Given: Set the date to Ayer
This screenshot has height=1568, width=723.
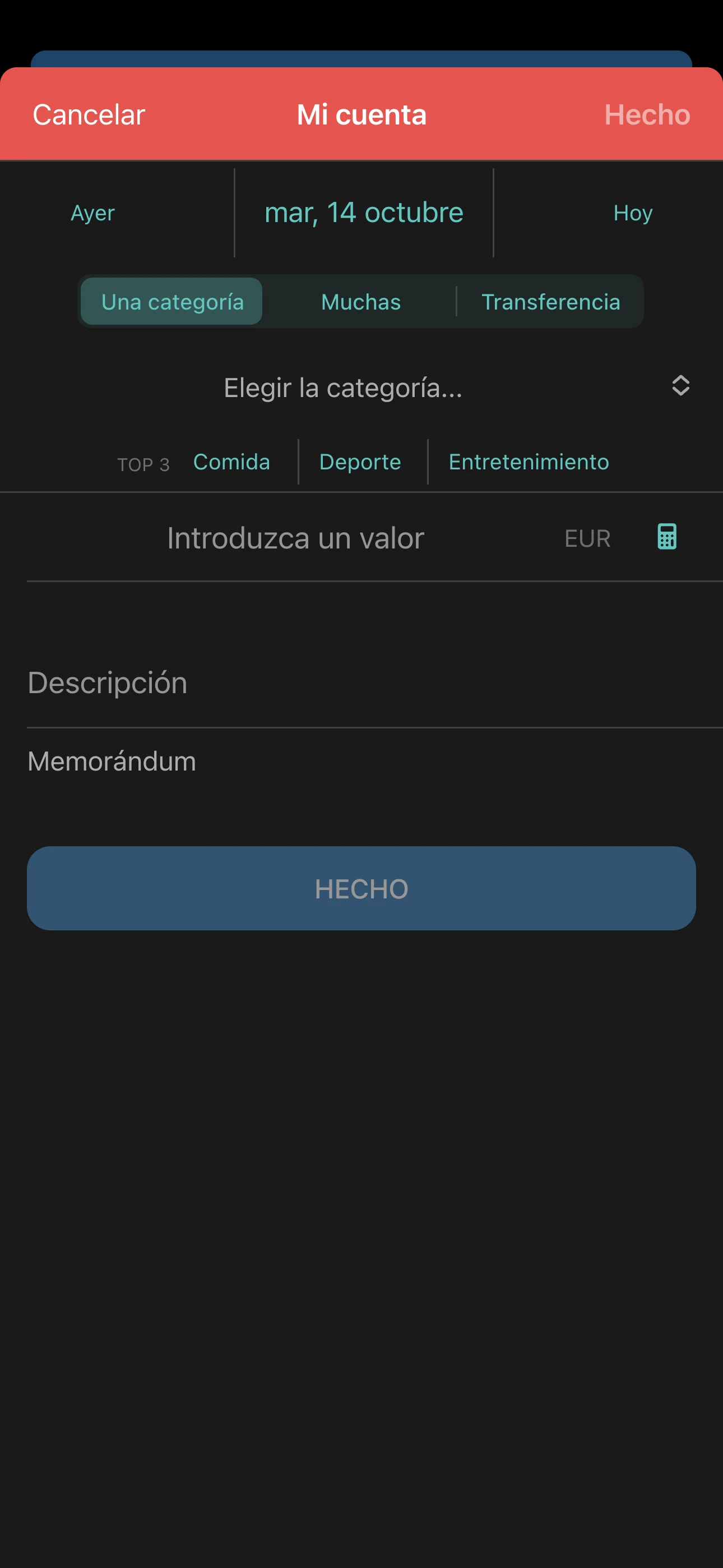Looking at the screenshot, I should (92, 213).
